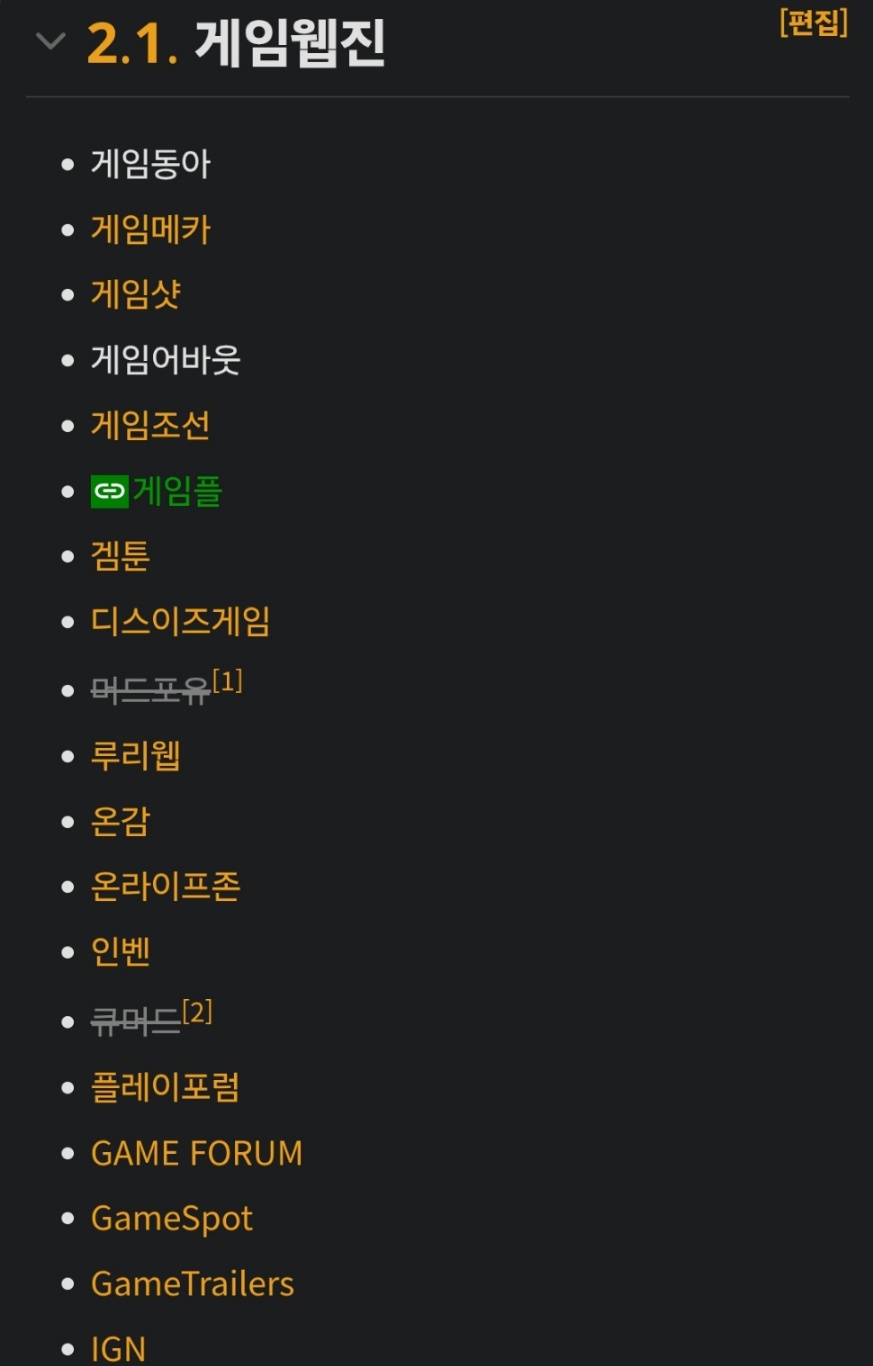Open the 게임메카 link

150,230
